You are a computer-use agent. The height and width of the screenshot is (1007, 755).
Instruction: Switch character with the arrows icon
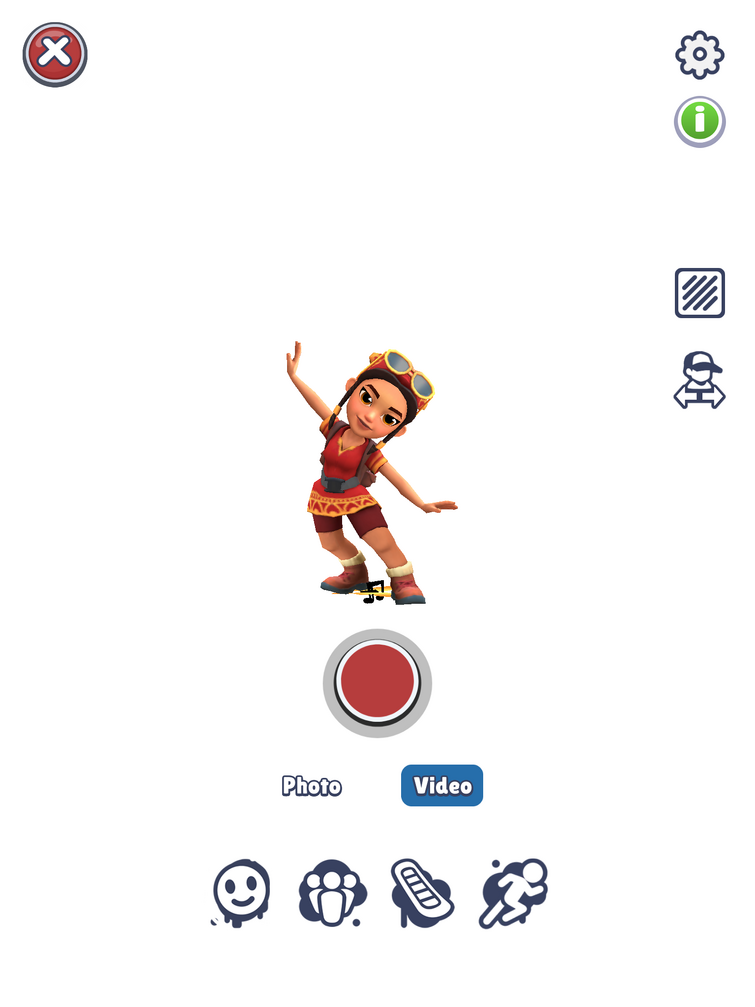pyautogui.click(x=699, y=381)
